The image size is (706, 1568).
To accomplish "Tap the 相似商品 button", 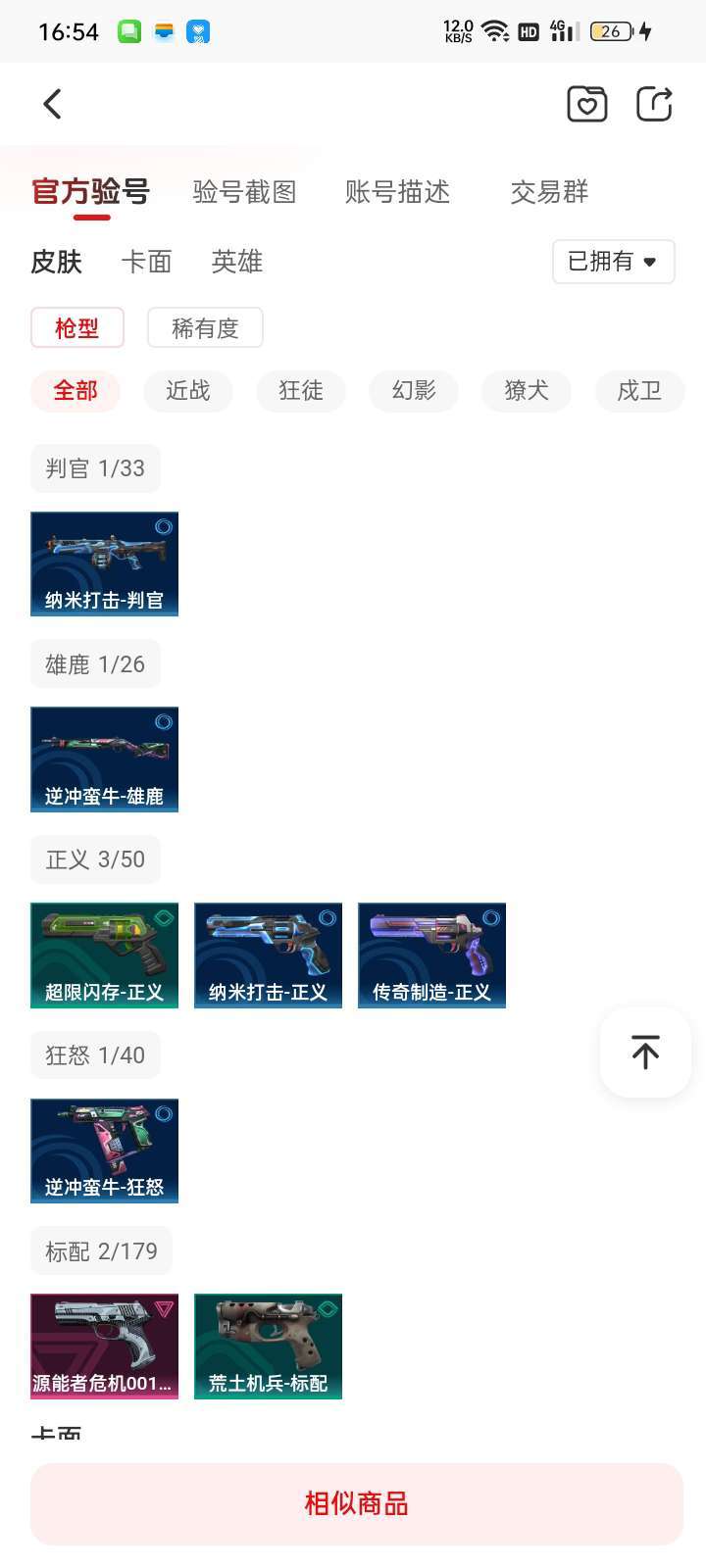I will (x=356, y=1503).
